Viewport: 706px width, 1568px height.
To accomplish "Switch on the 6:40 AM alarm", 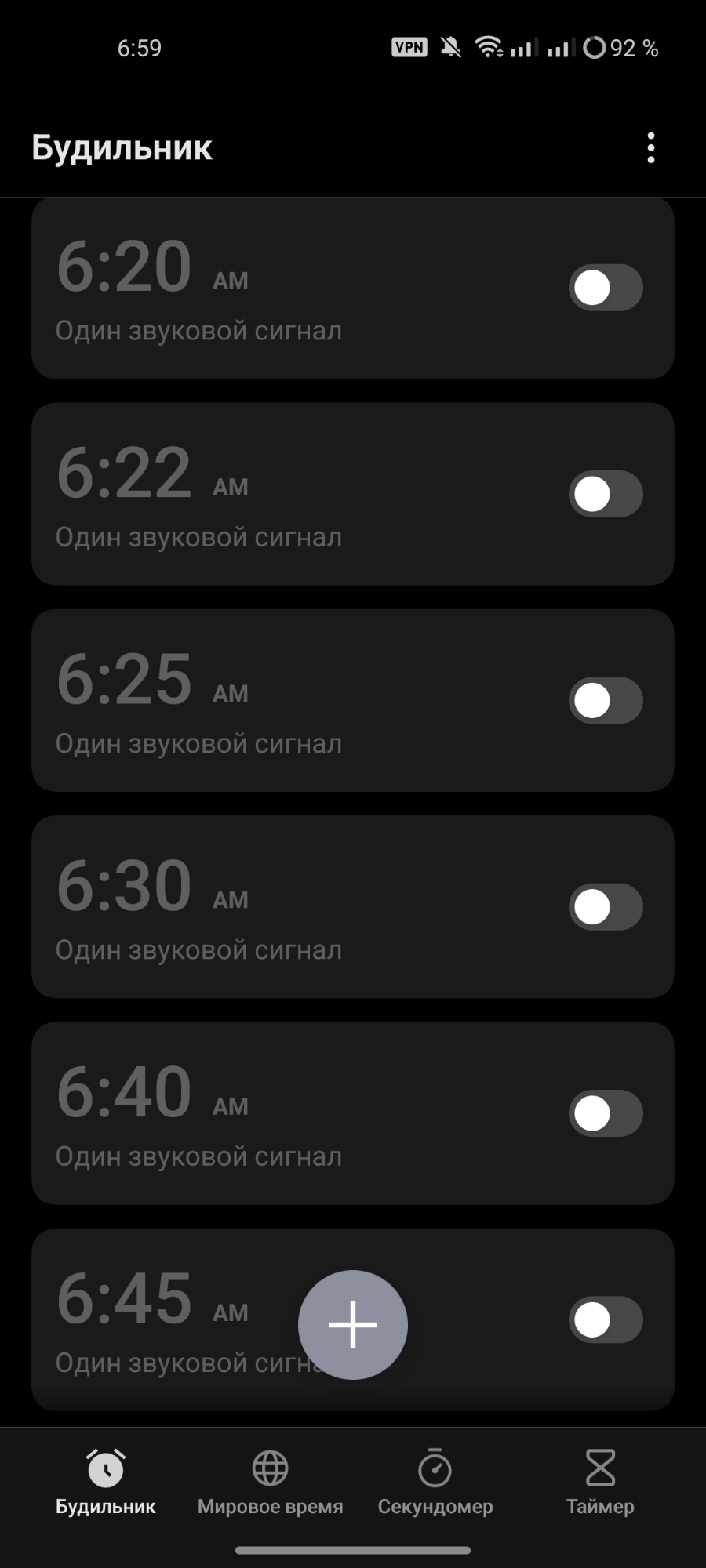I will point(606,1113).
